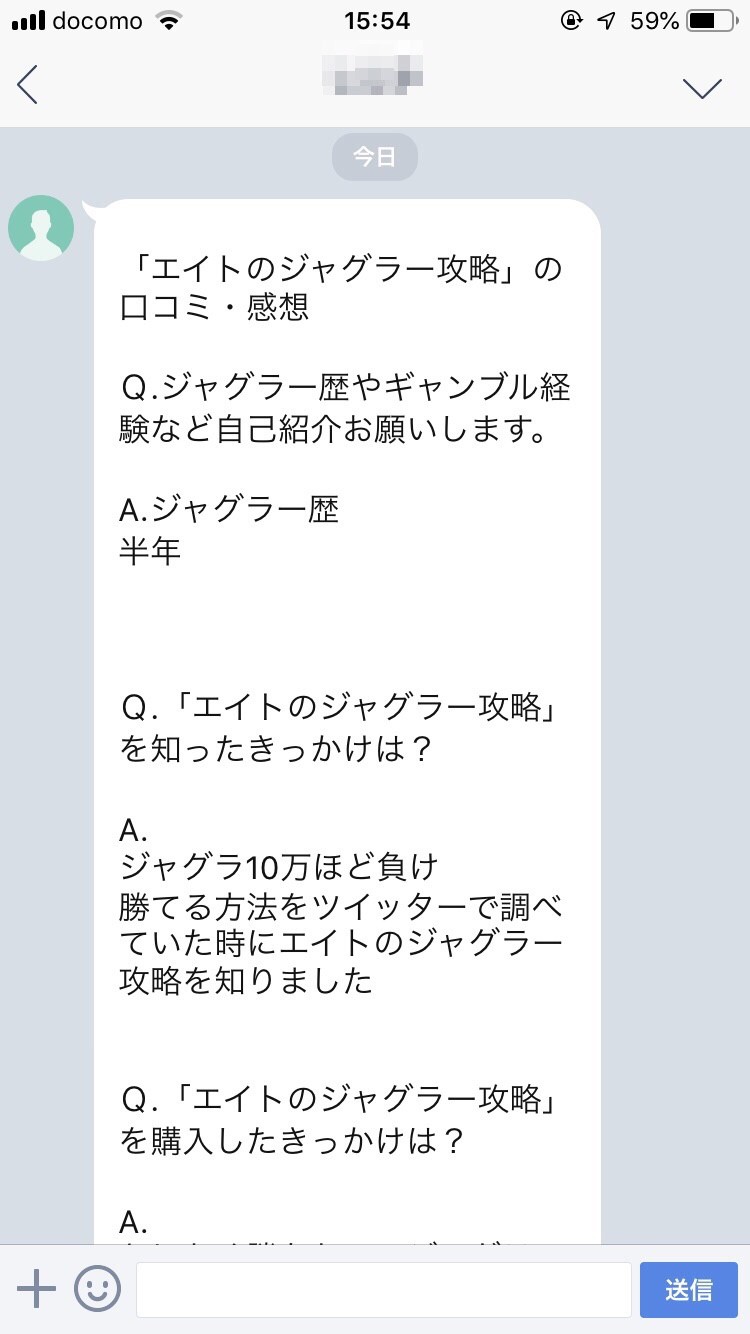This screenshot has height=1334, width=750.
Task: Open the sender's profile avatar
Action: point(41,228)
